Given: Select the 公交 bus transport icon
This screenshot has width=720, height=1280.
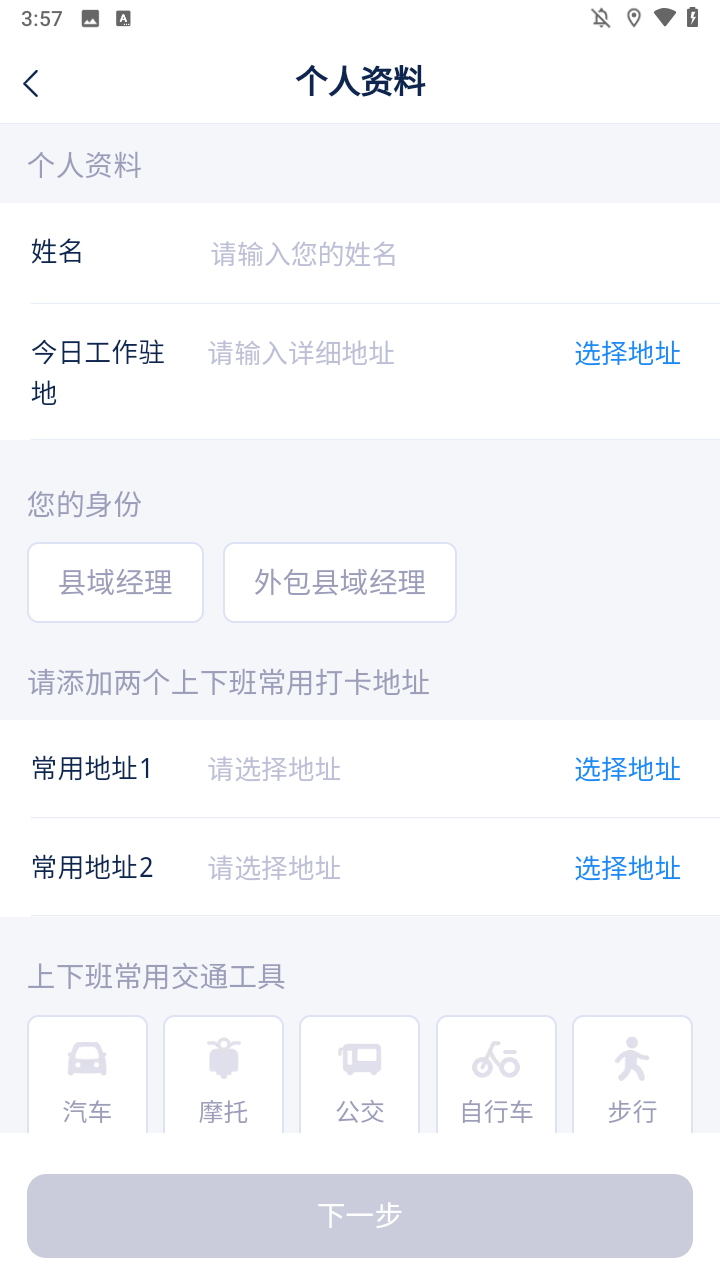Looking at the screenshot, I should [x=359, y=1074].
